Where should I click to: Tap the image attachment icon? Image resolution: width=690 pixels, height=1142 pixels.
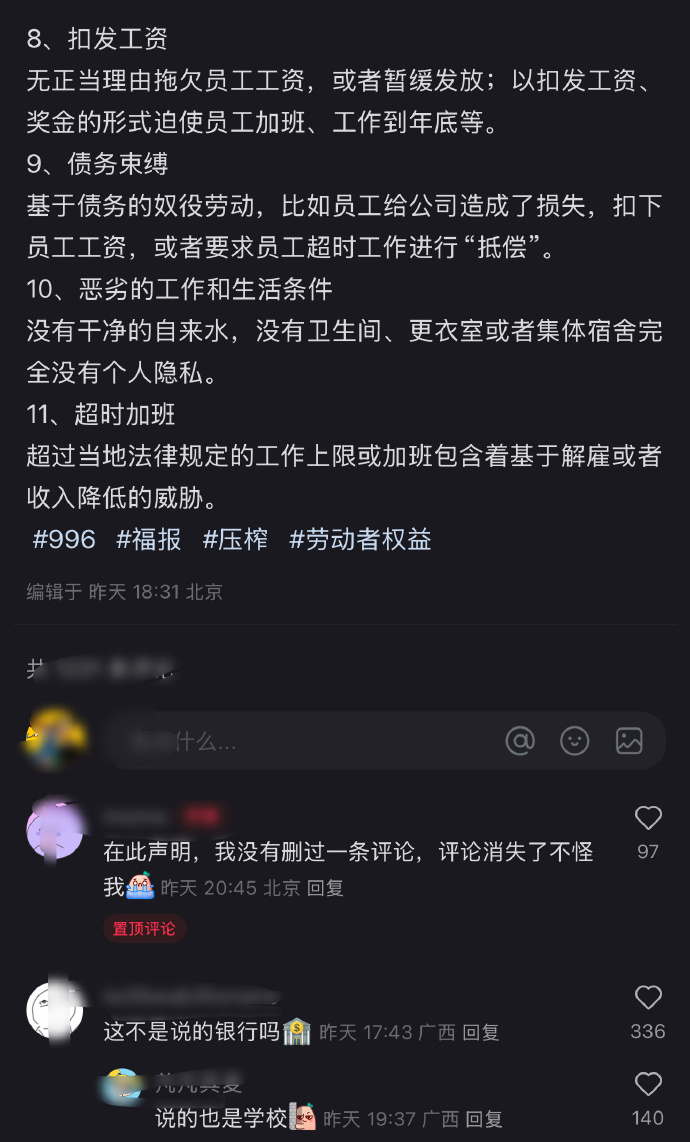(x=629, y=741)
